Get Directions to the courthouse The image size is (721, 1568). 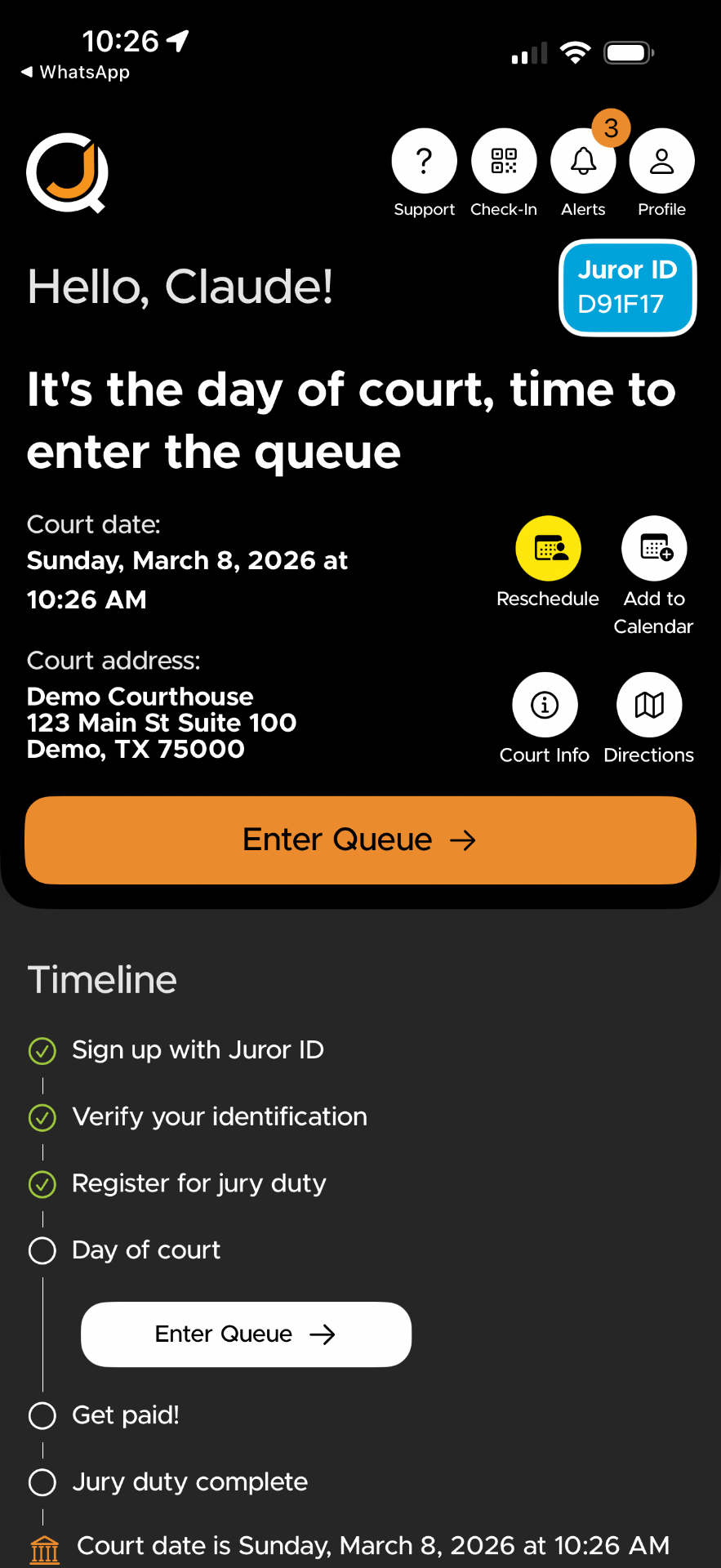pos(648,704)
